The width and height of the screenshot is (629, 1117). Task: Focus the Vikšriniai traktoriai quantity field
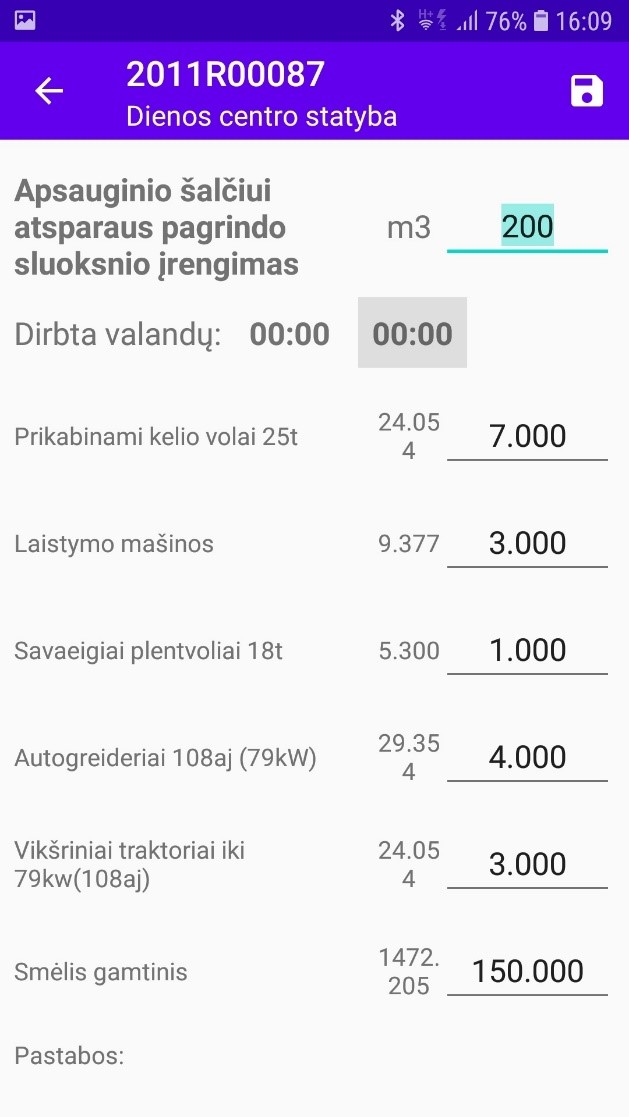tap(527, 864)
